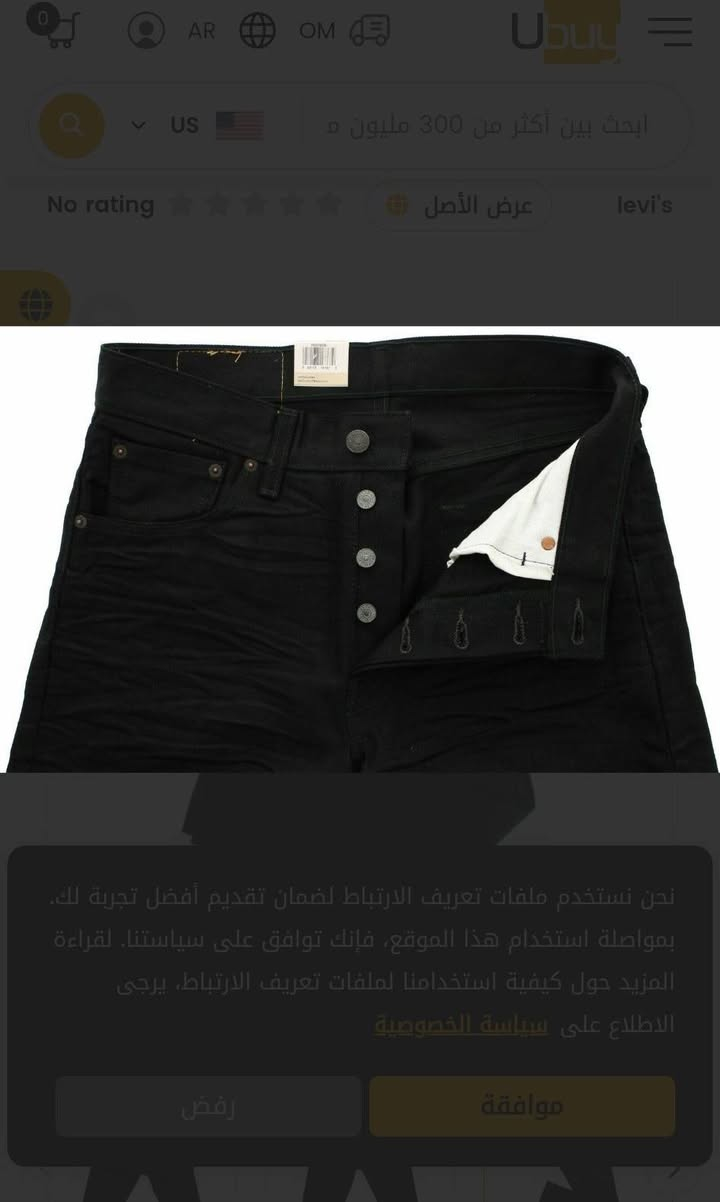Click the gold badge icon in عرض الأصل

[x=397, y=205]
